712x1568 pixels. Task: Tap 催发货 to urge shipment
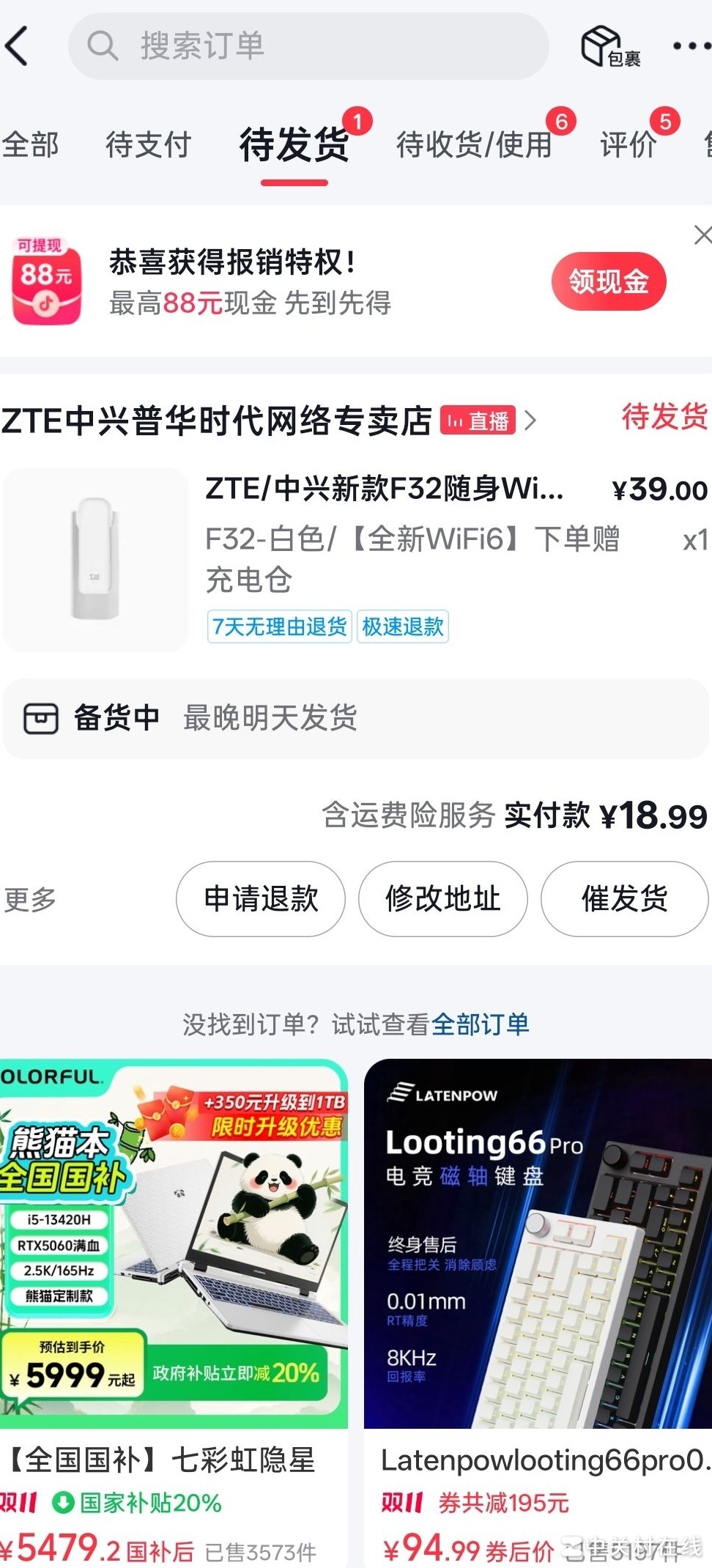[624, 898]
